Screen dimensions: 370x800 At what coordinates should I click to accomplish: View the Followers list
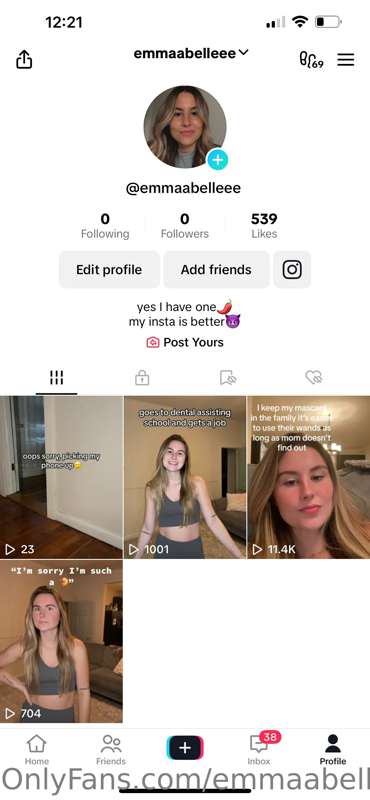point(185,226)
